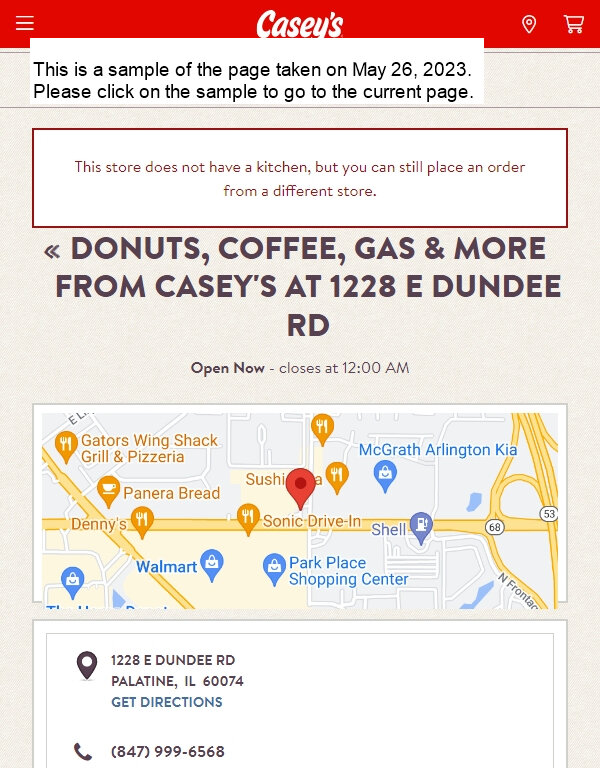Click the sample notice to open the current page
The image size is (600, 768).
[x=256, y=80]
